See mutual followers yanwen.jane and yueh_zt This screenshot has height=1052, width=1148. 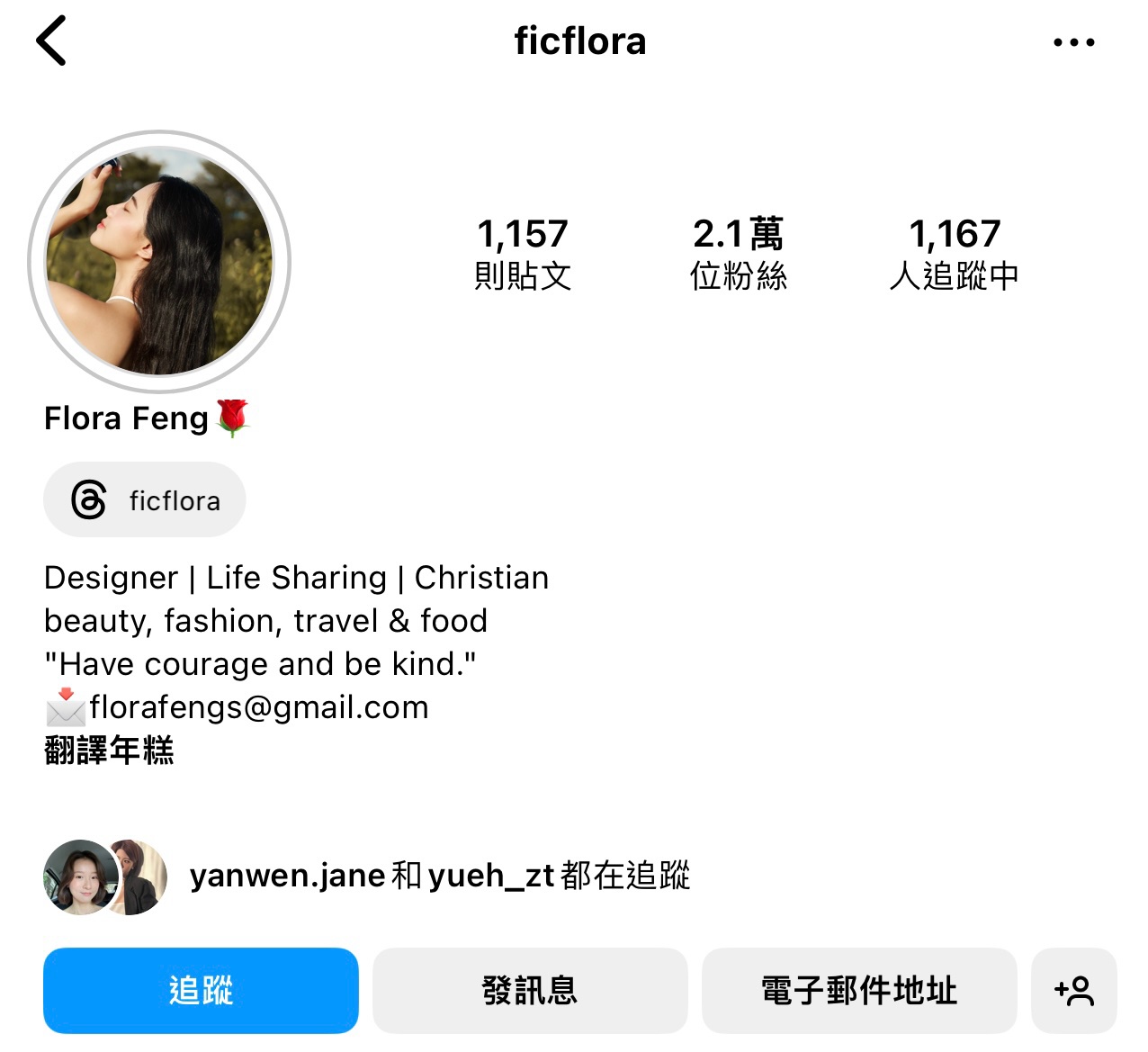(439, 876)
